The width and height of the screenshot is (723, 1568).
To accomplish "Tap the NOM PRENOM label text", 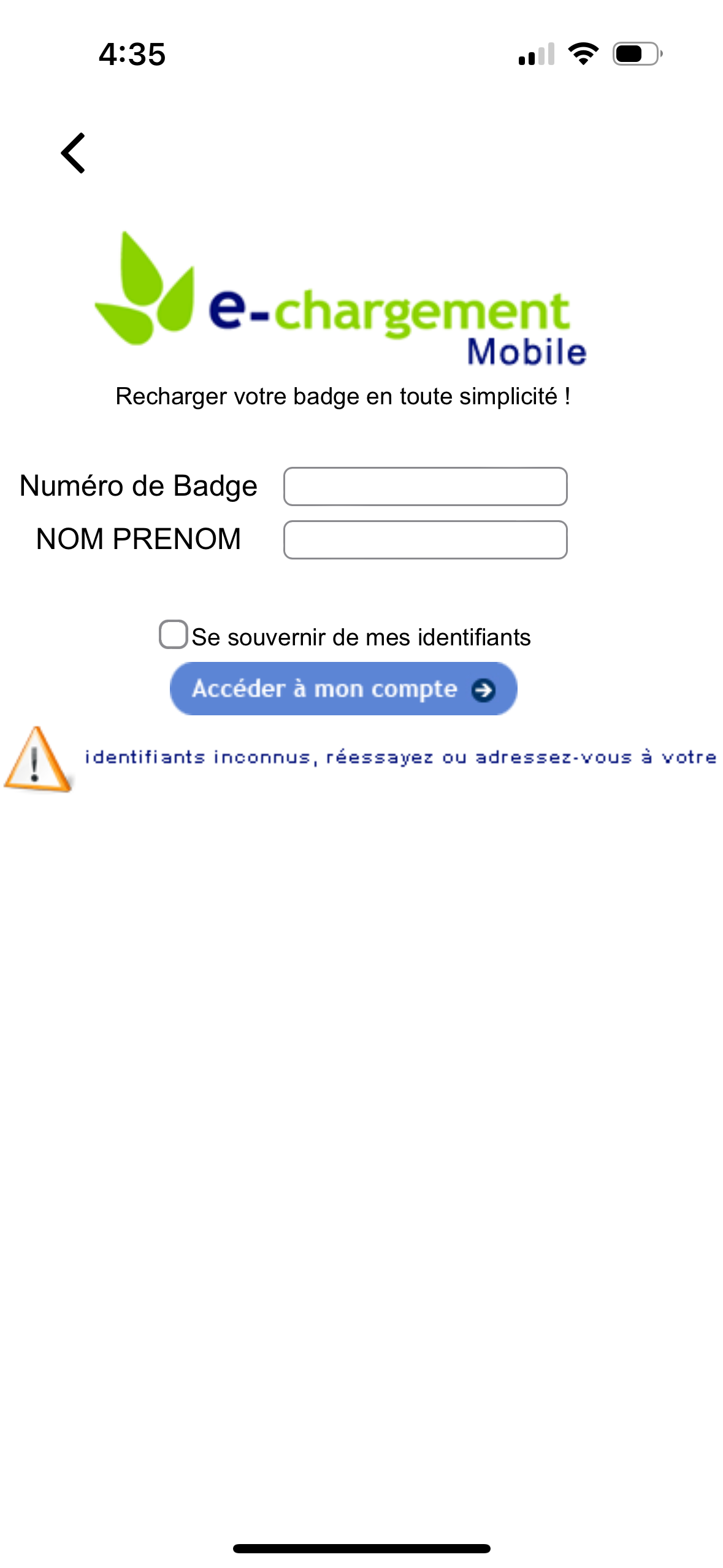I will 137,540.
